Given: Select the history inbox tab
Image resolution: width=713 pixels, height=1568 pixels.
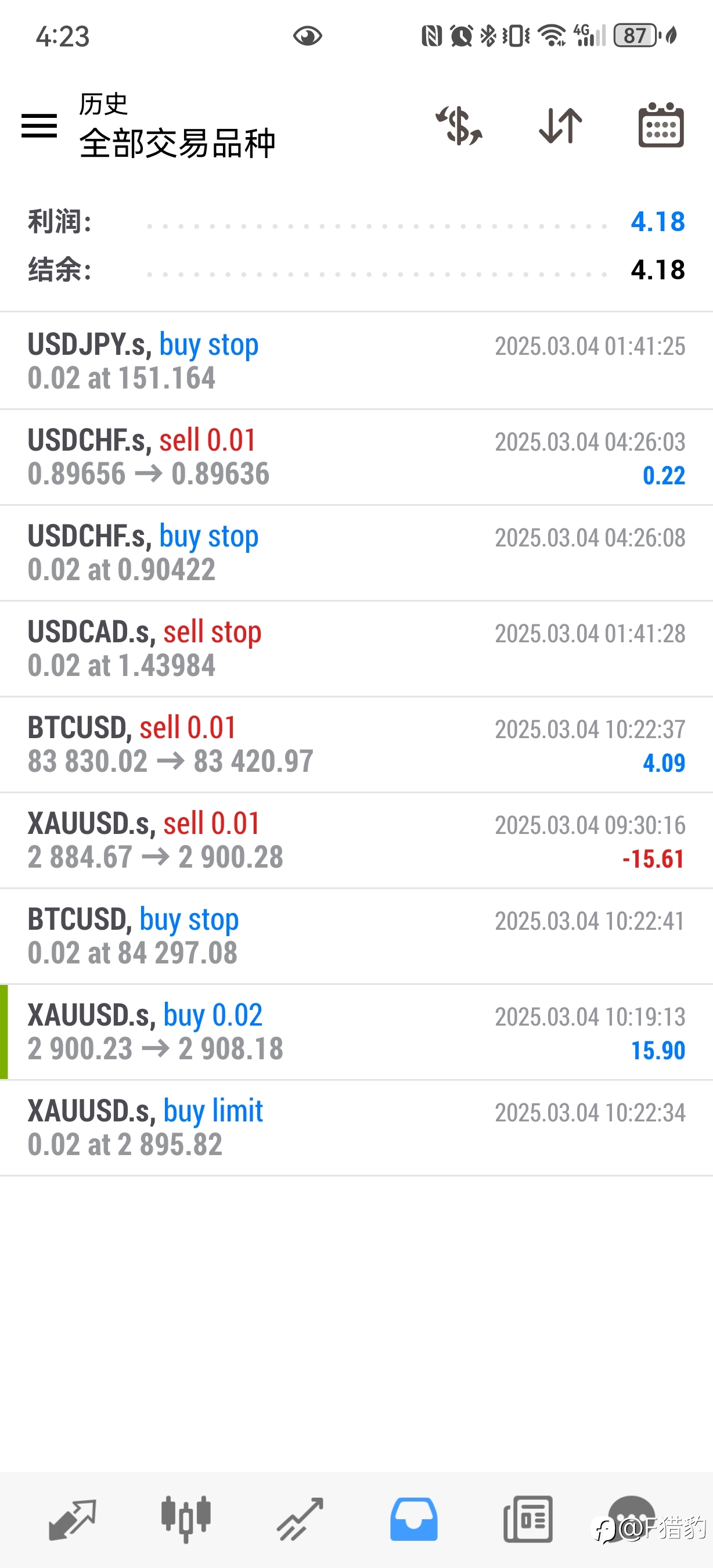Looking at the screenshot, I should tap(413, 1519).
